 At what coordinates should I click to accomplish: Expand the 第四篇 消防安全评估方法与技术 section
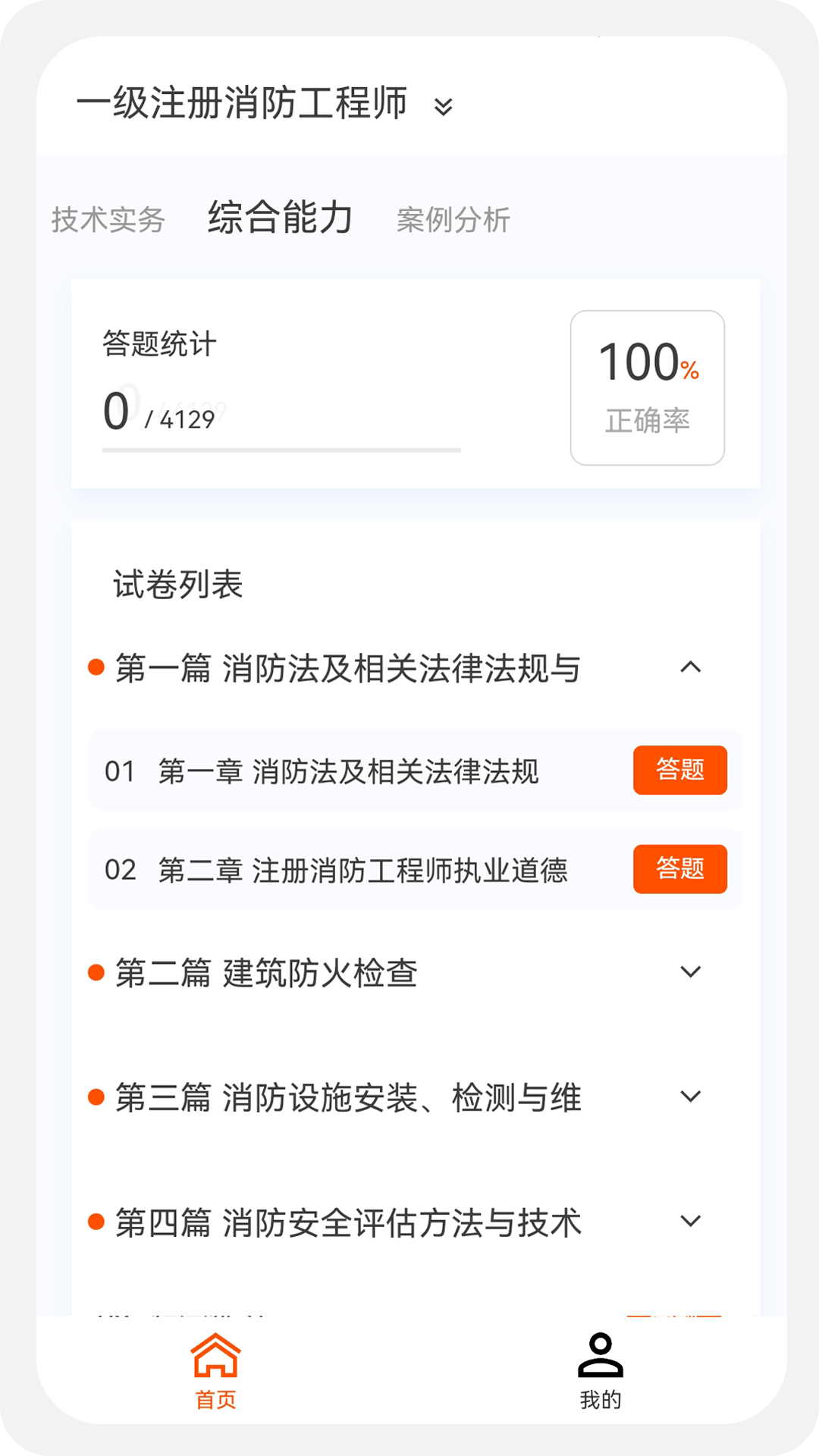point(689,1222)
